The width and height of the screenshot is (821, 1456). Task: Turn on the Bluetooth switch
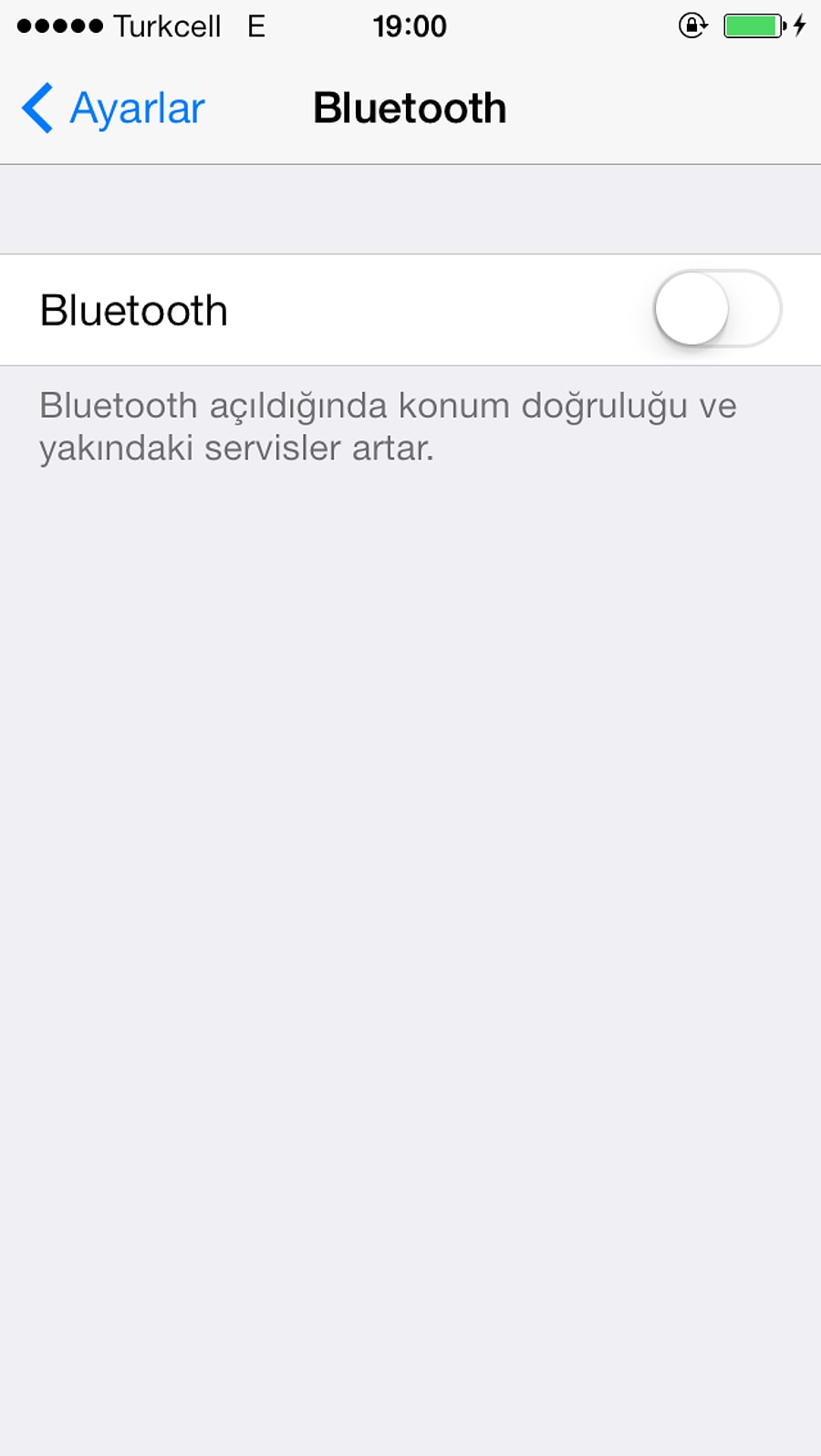tap(717, 309)
